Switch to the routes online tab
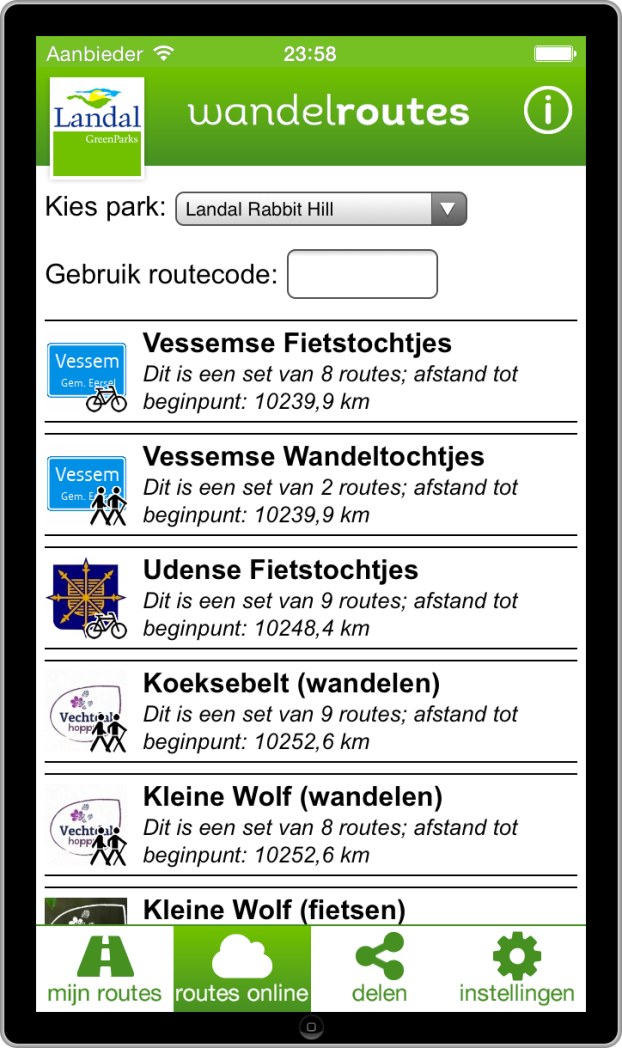This screenshot has width=622, height=1048. click(242, 968)
